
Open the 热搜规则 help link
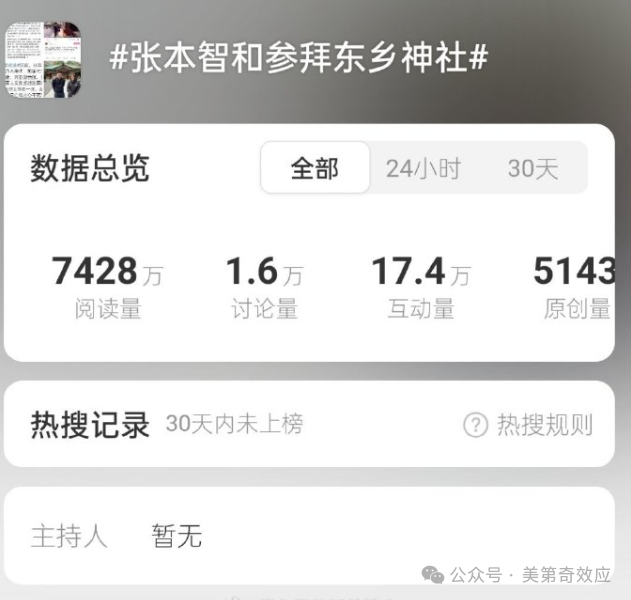[x=528, y=425]
